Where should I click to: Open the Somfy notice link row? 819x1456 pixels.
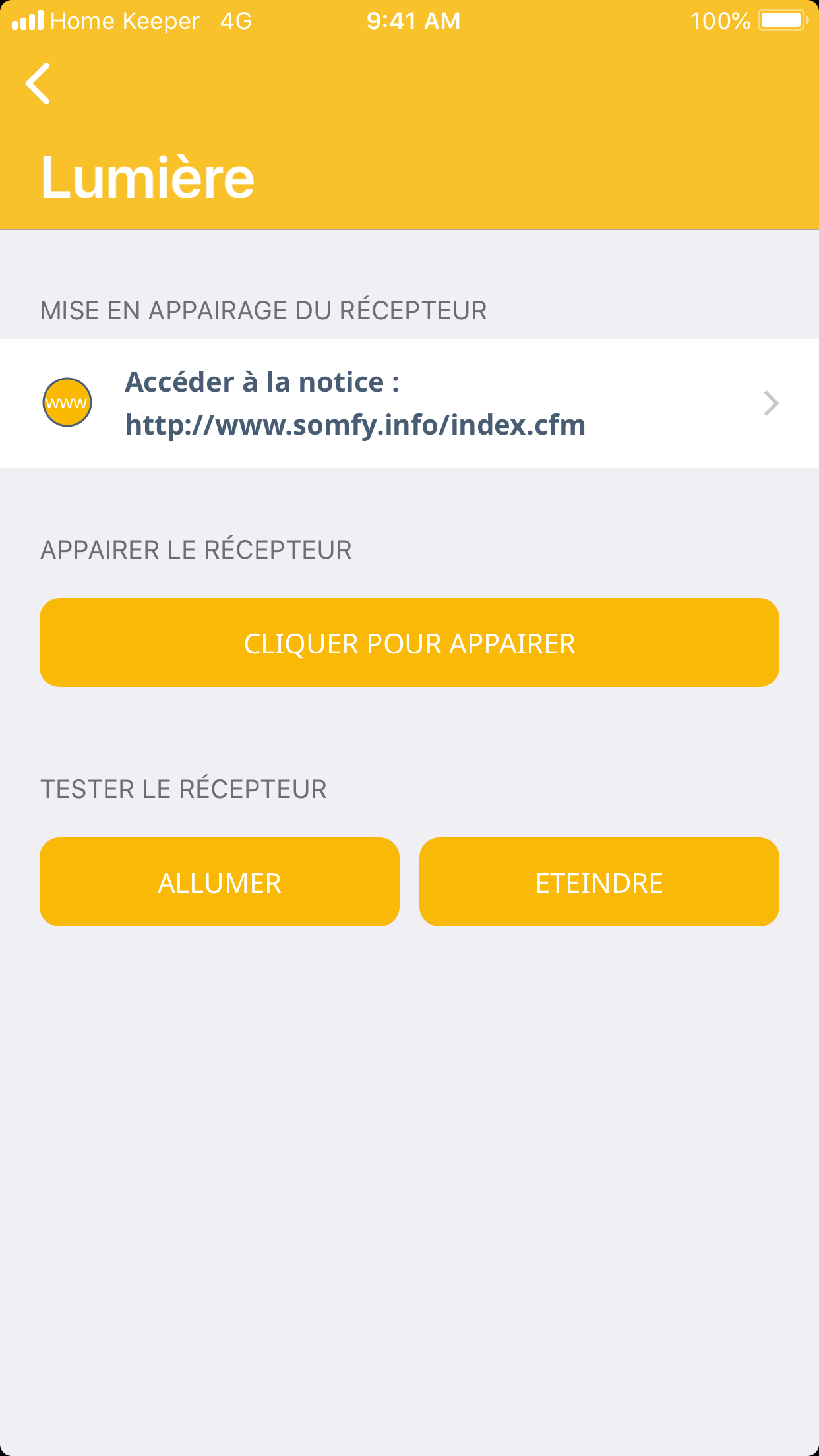pyautogui.click(x=409, y=403)
